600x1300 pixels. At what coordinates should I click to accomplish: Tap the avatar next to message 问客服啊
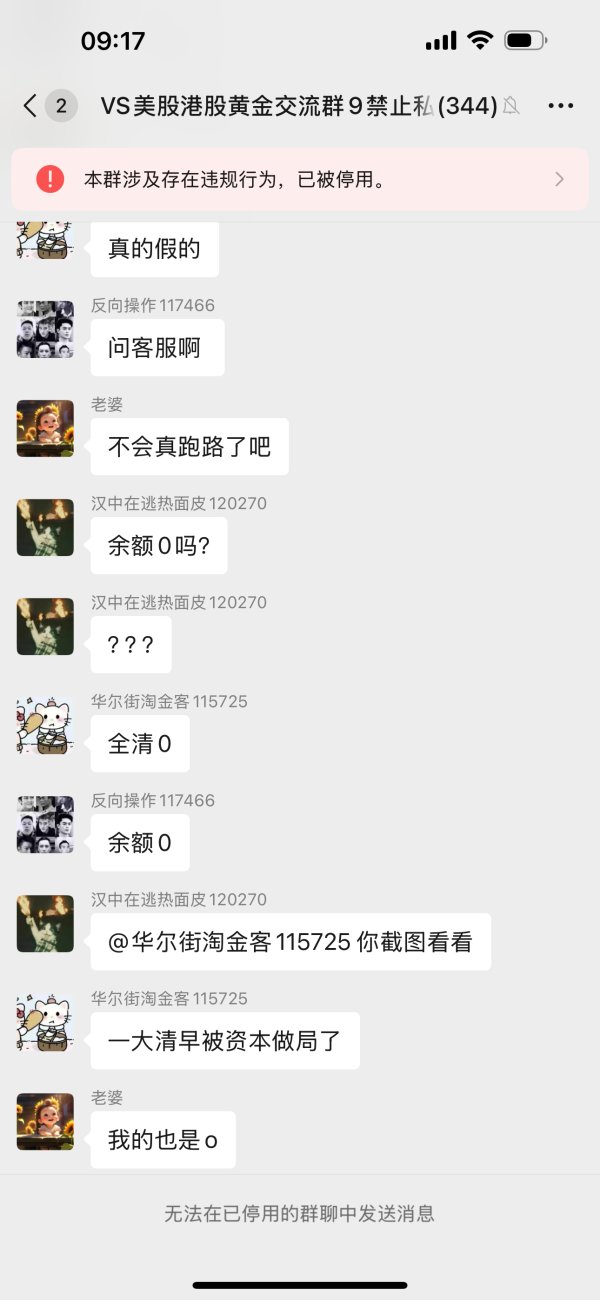pos(45,329)
